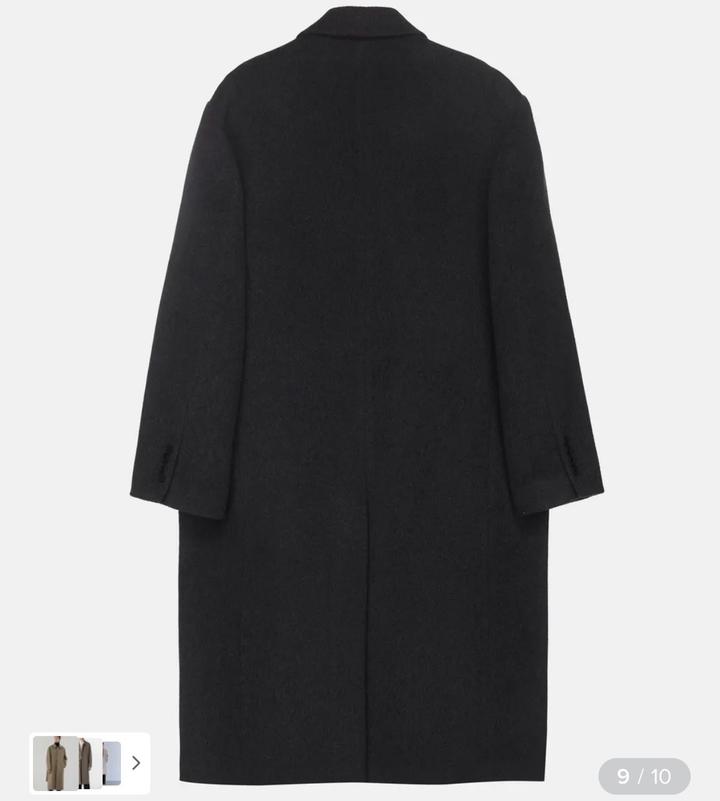Expand the image thumbnail strip arrow

[x=136, y=763]
